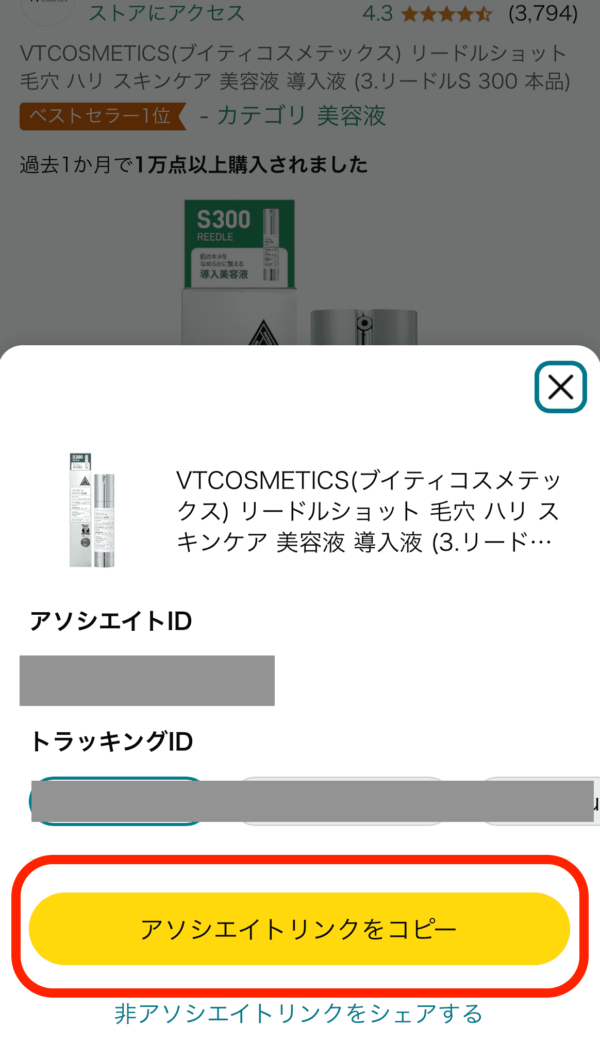This screenshot has height=1060, width=600.
Task: Close the associate link sheet
Action: click(560, 388)
